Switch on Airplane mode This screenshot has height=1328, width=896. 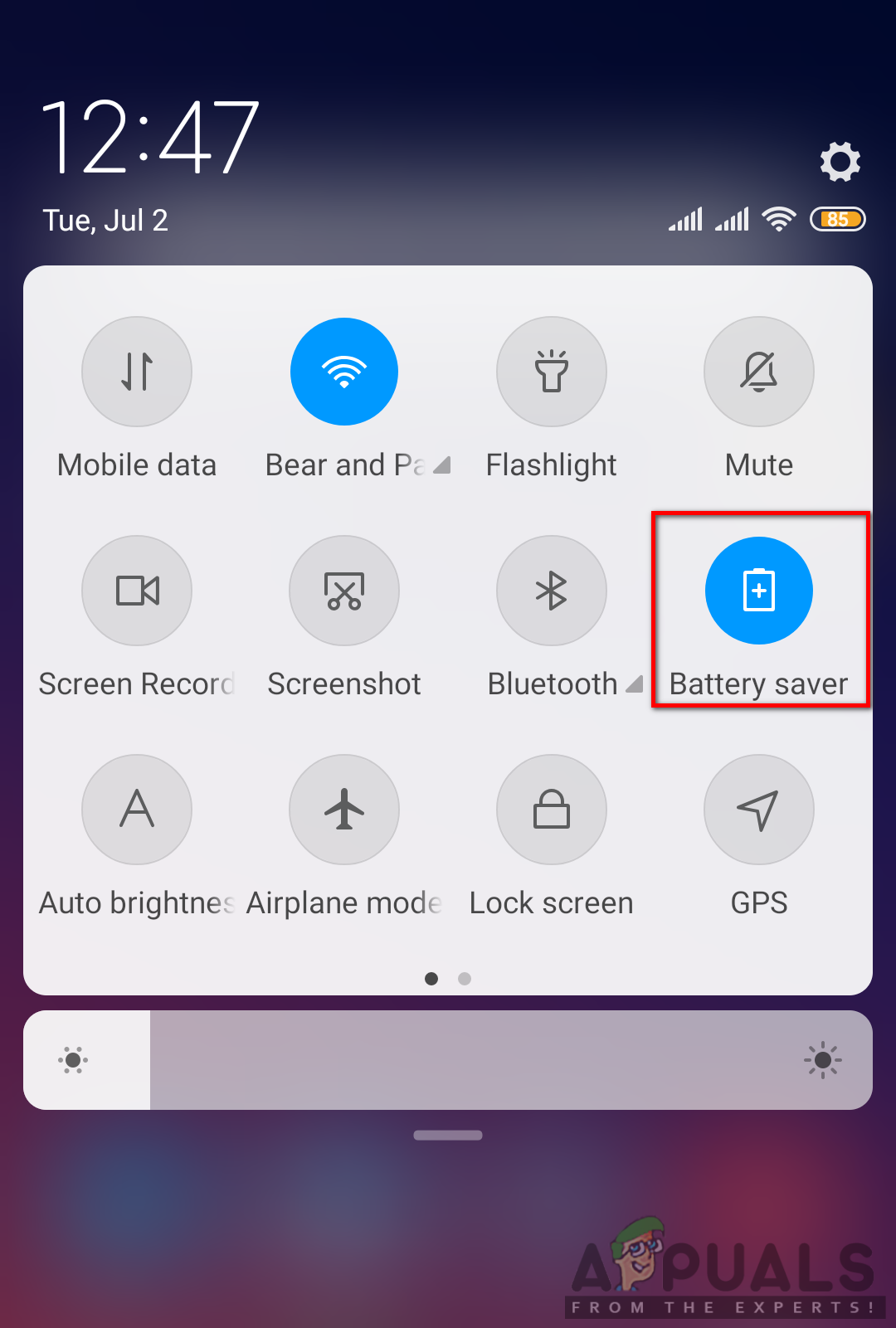pos(344,810)
